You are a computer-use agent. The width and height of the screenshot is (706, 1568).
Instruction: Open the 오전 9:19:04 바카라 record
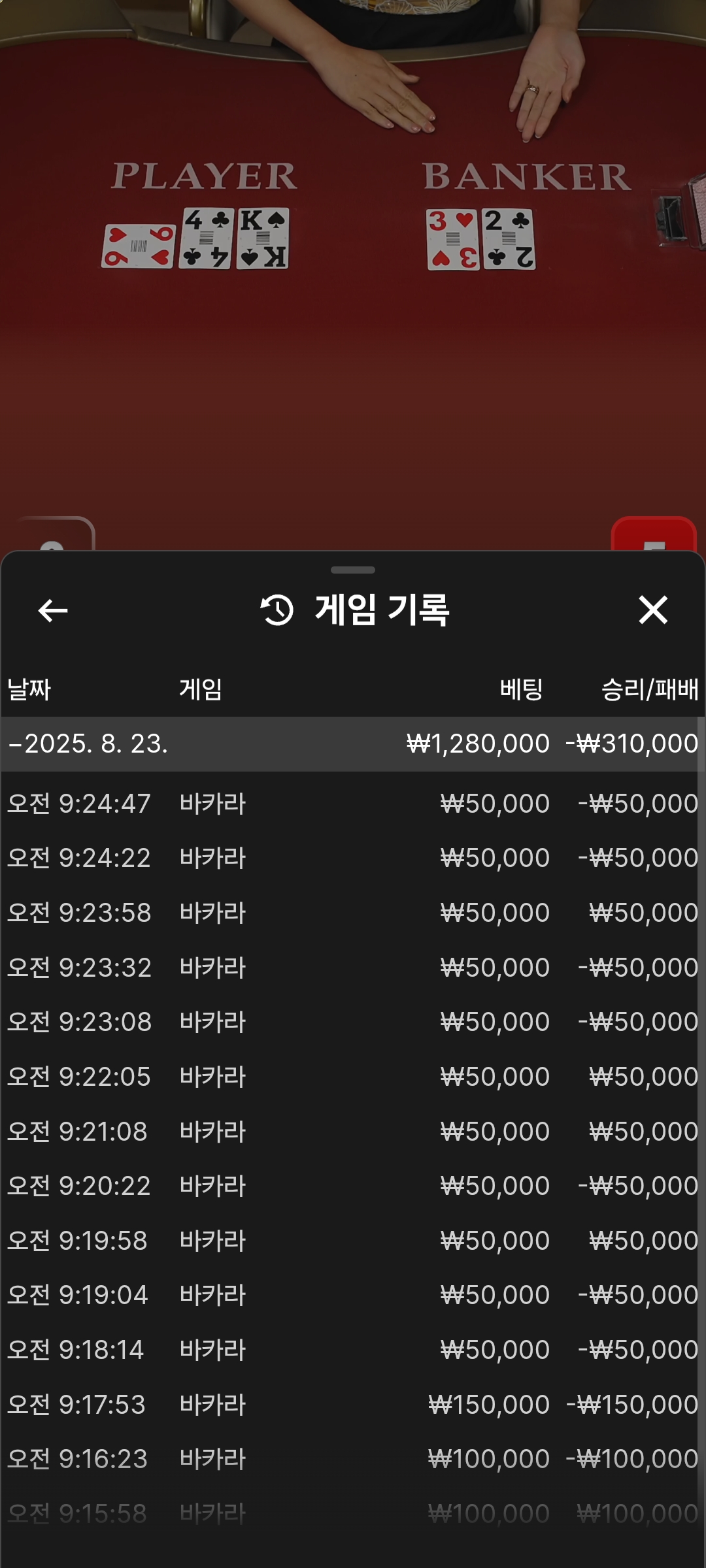tap(353, 1295)
